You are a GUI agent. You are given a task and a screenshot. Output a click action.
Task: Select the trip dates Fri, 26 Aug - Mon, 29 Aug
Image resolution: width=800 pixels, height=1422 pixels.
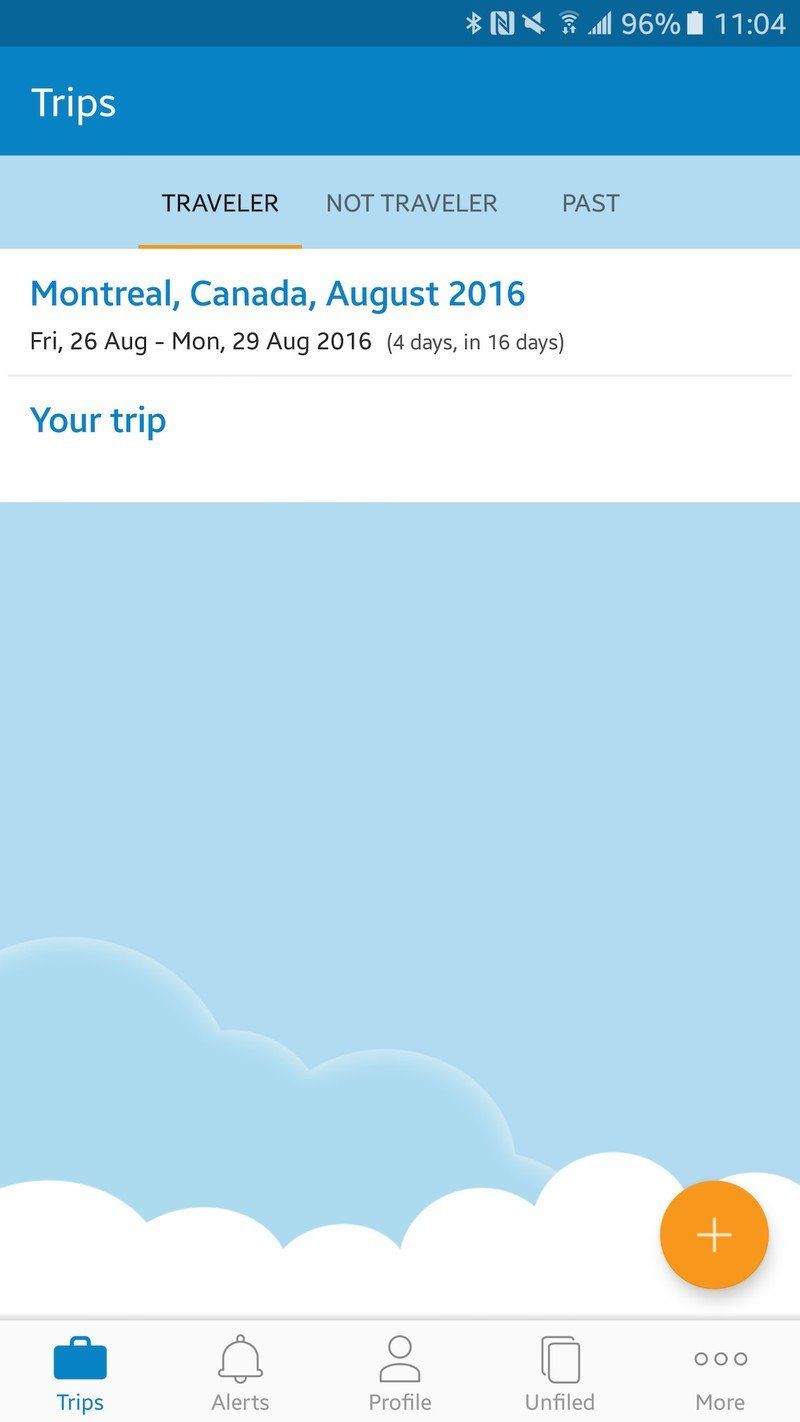point(200,341)
